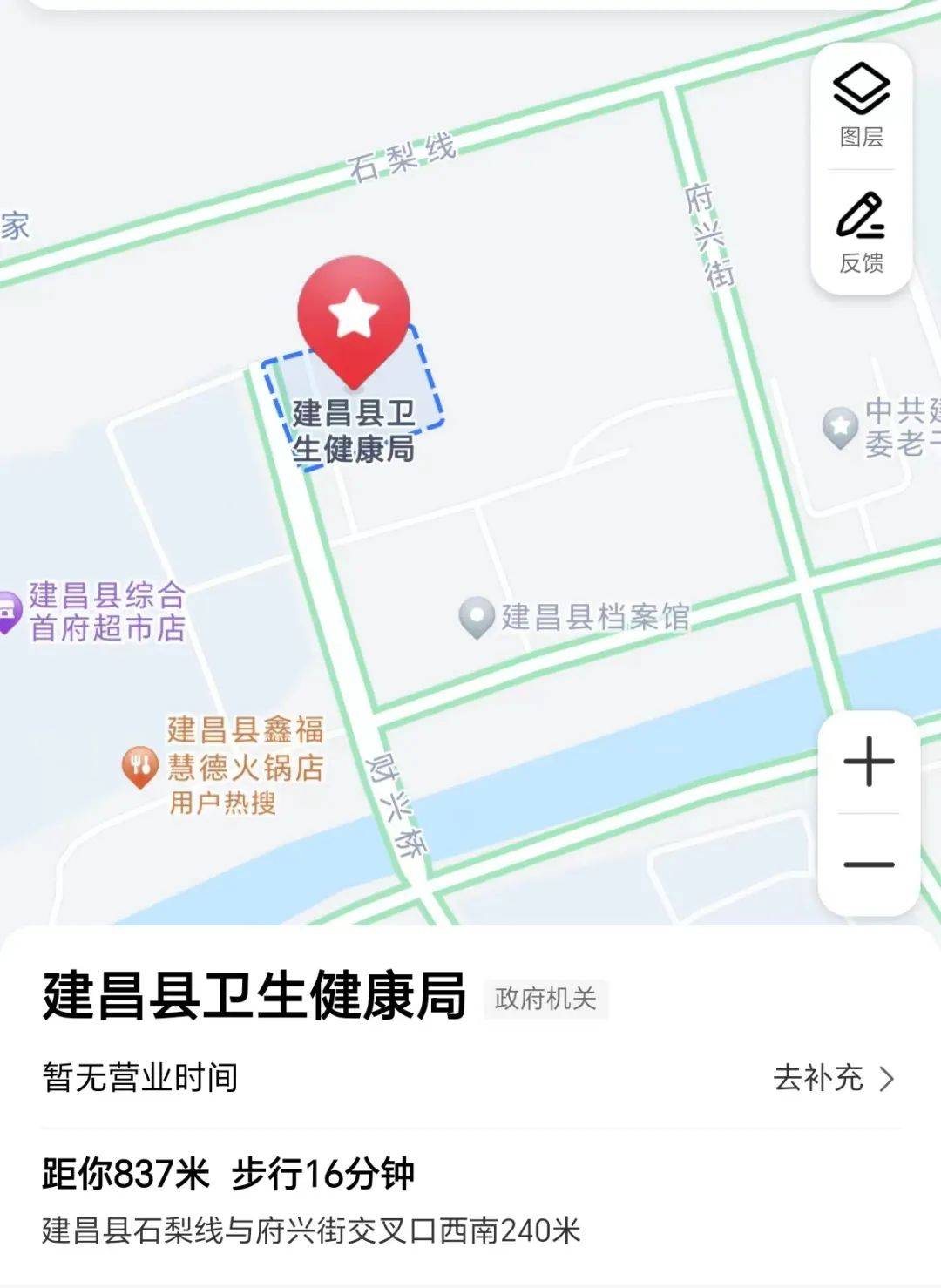The image size is (941, 1288).
Task: Select the gray pin near 中共建委老干 label
Action: tap(839, 426)
